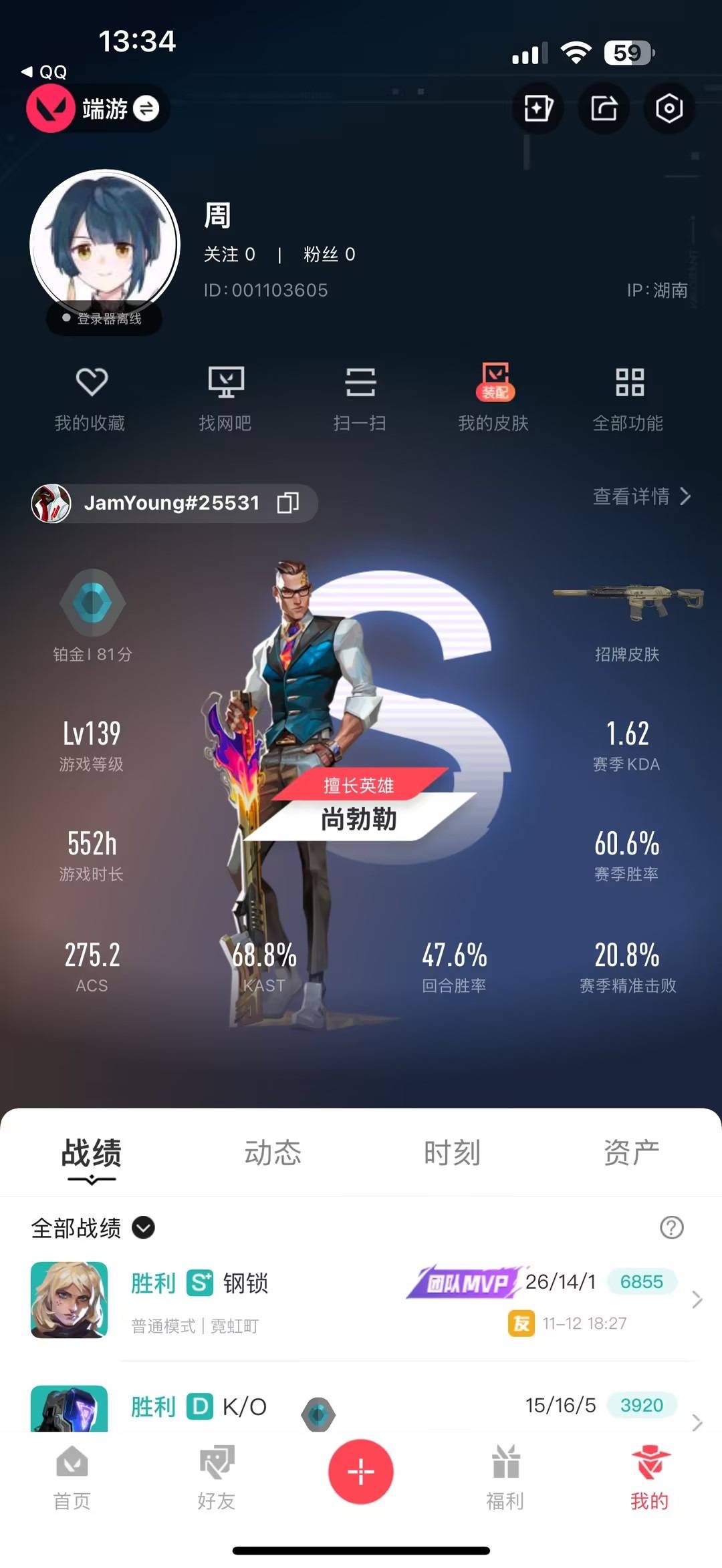Open the card/pass icon at top right
The width and height of the screenshot is (722, 1568).
tap(537, 108)
